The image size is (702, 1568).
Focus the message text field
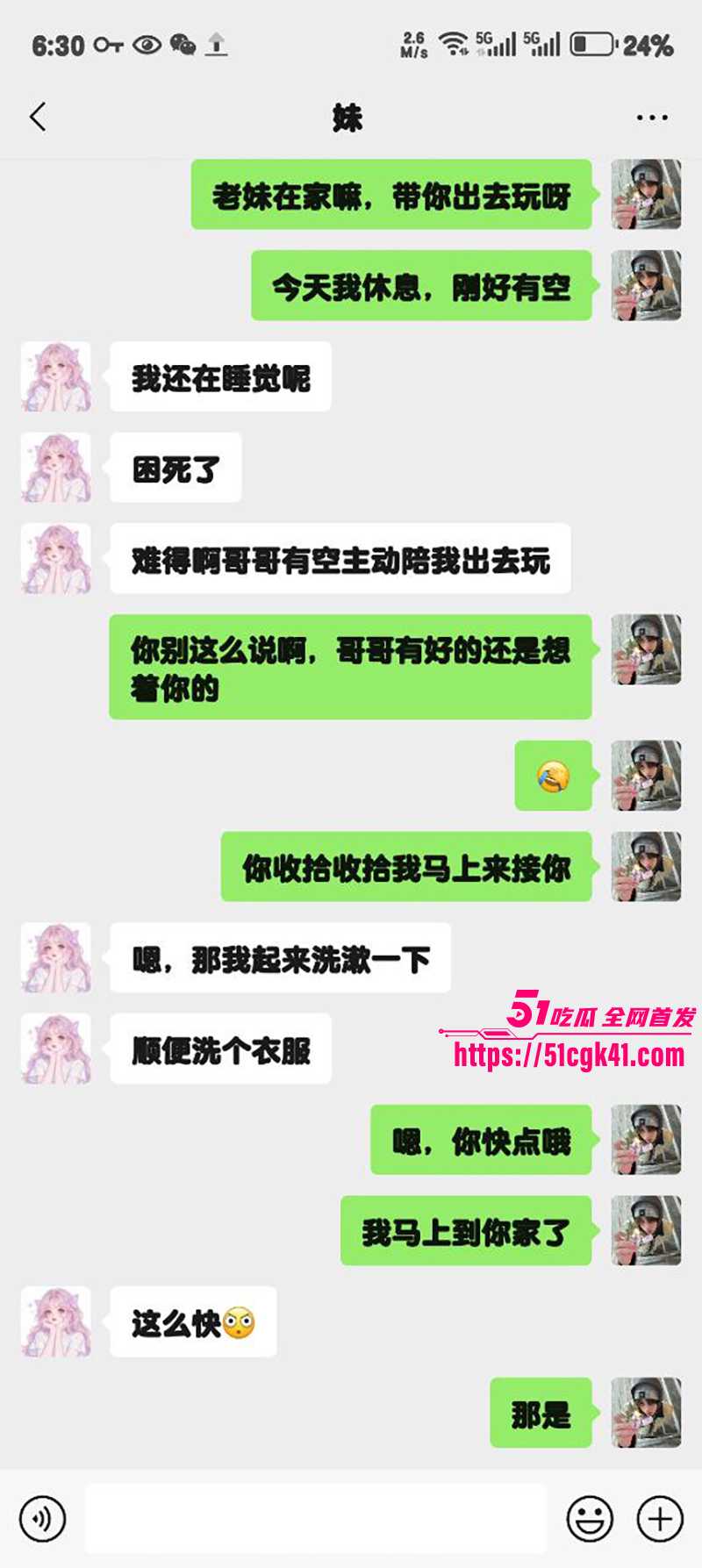tap(316, 1518)
